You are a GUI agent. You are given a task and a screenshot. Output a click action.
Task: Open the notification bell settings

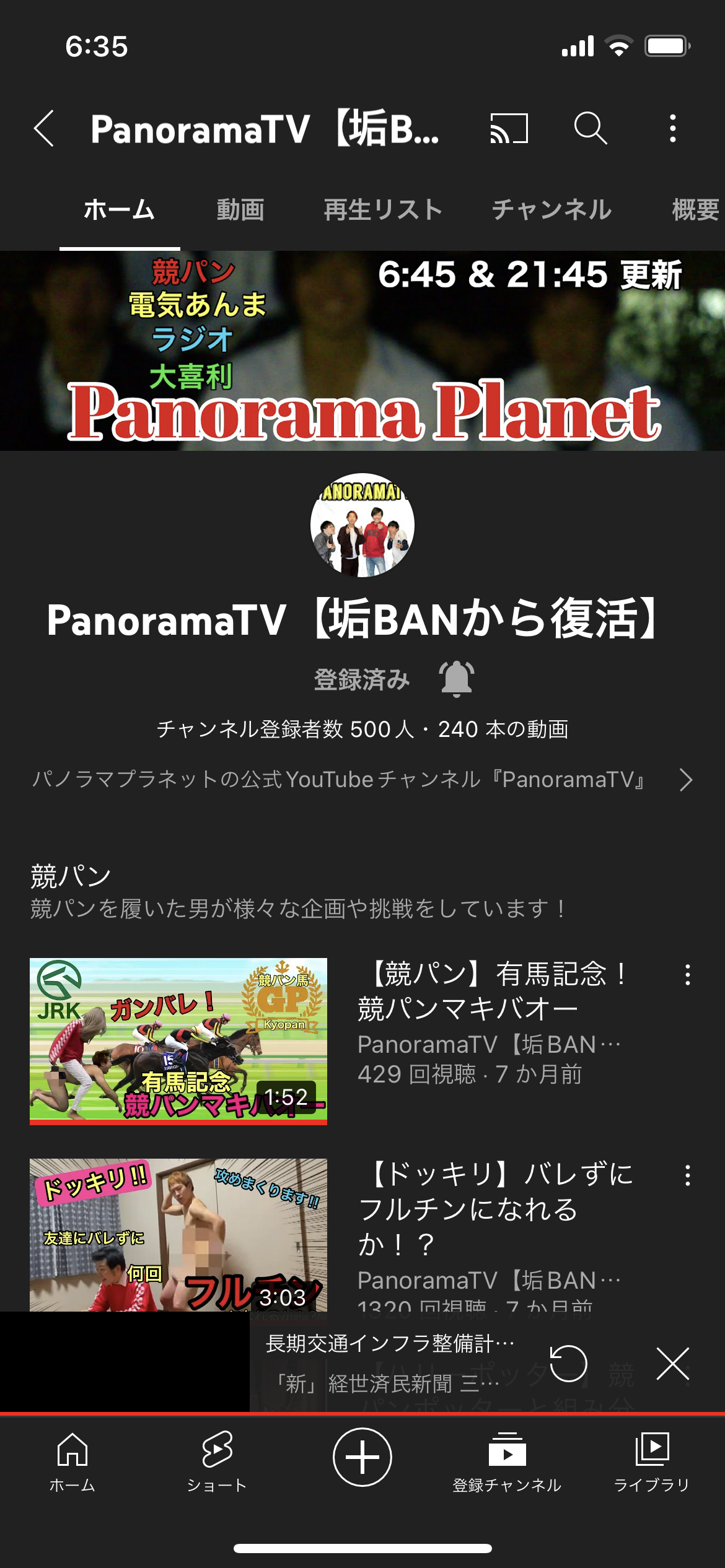coord(457,679)
